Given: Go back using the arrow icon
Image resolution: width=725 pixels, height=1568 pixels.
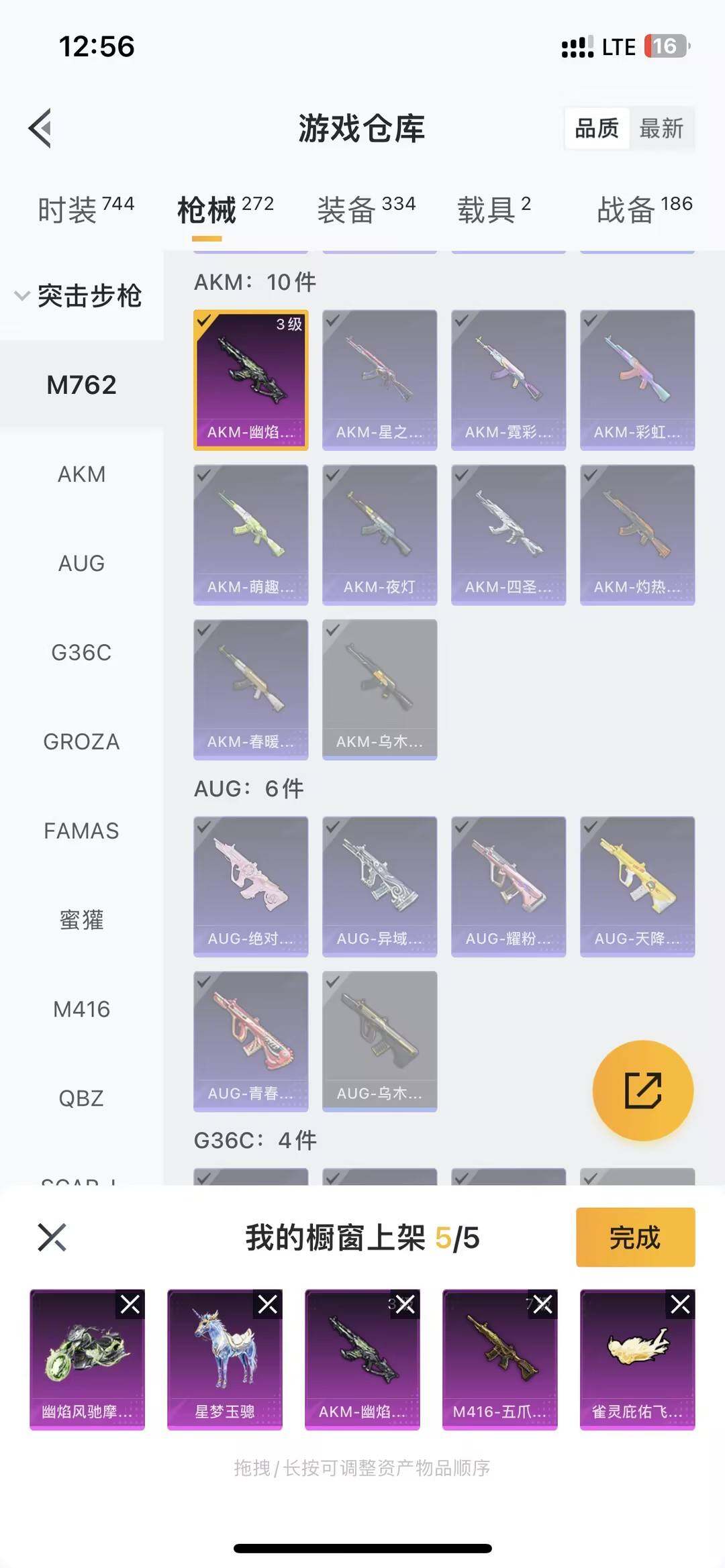Looking at the screenshot, I should click(x=40, y=127).
